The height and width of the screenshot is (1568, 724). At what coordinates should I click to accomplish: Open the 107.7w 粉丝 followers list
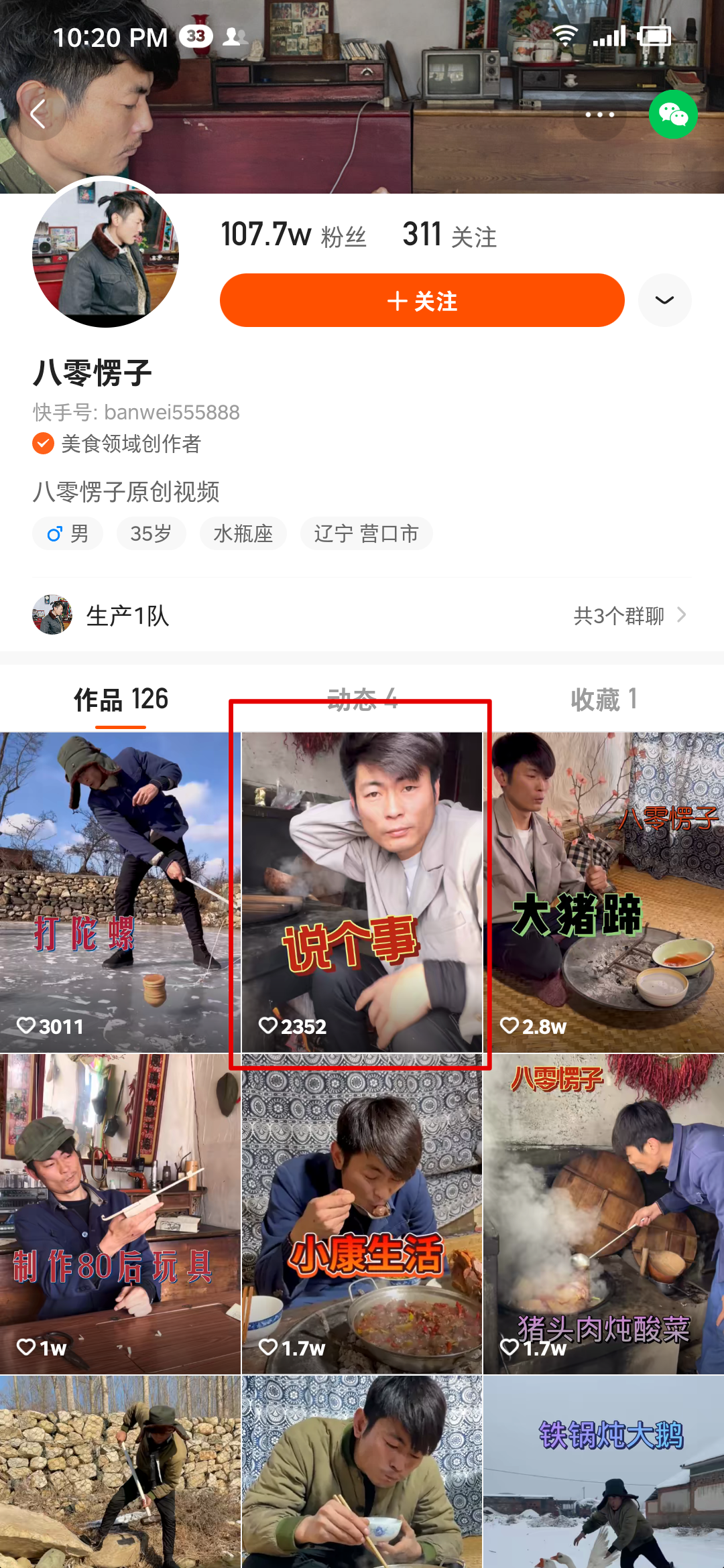[294, 236]
